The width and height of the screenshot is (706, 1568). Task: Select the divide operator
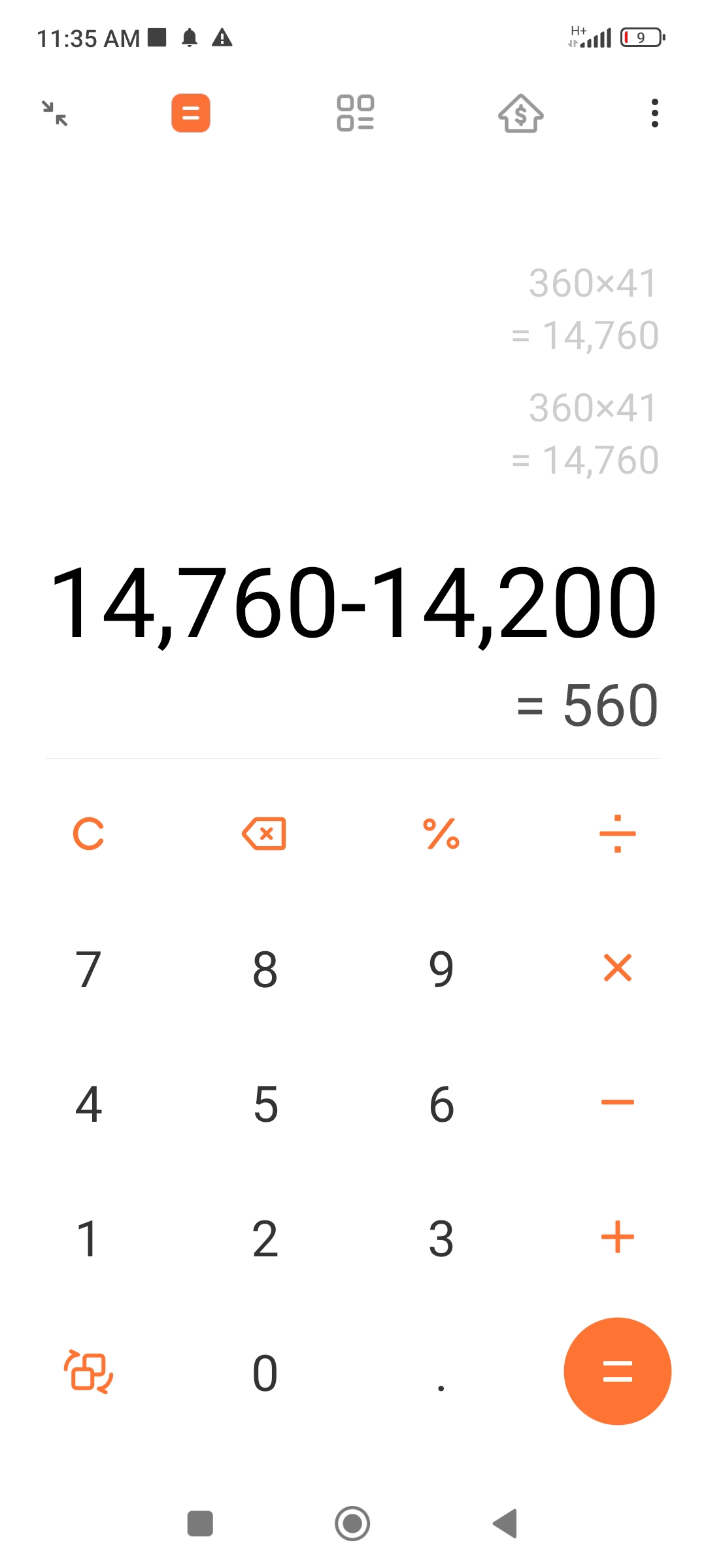[x=618, y=834]
